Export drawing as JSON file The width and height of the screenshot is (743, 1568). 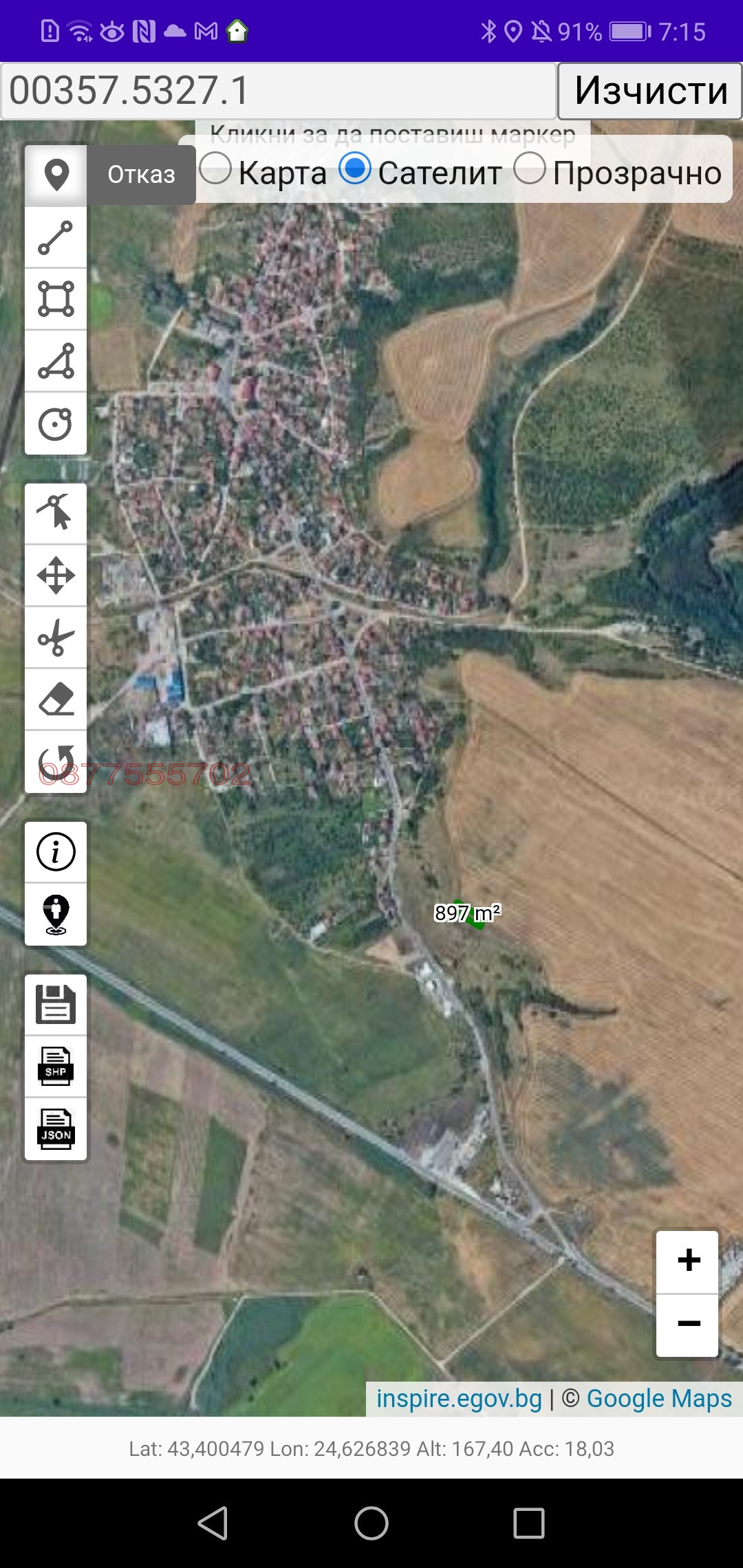56,1129
